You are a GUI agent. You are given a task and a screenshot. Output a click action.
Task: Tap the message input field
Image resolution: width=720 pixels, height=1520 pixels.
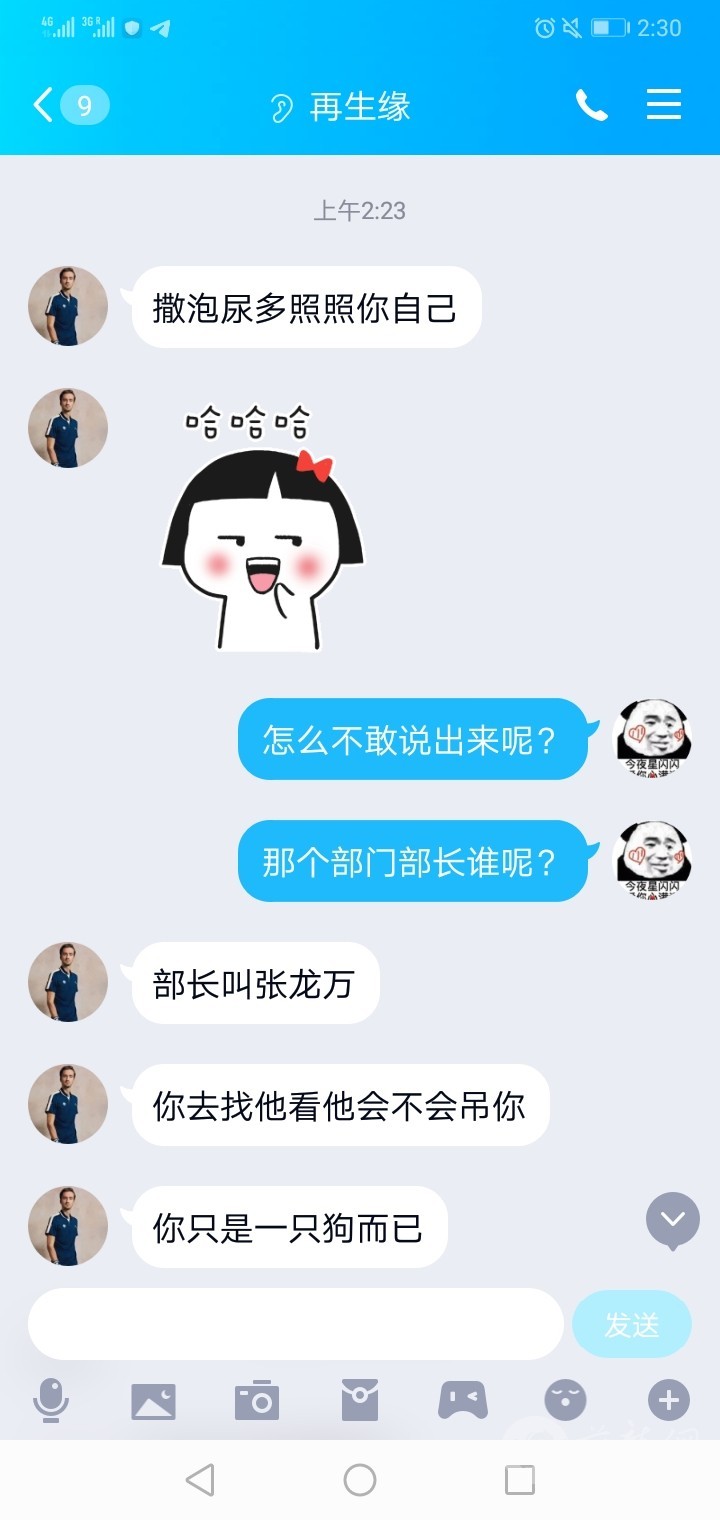295,1324
